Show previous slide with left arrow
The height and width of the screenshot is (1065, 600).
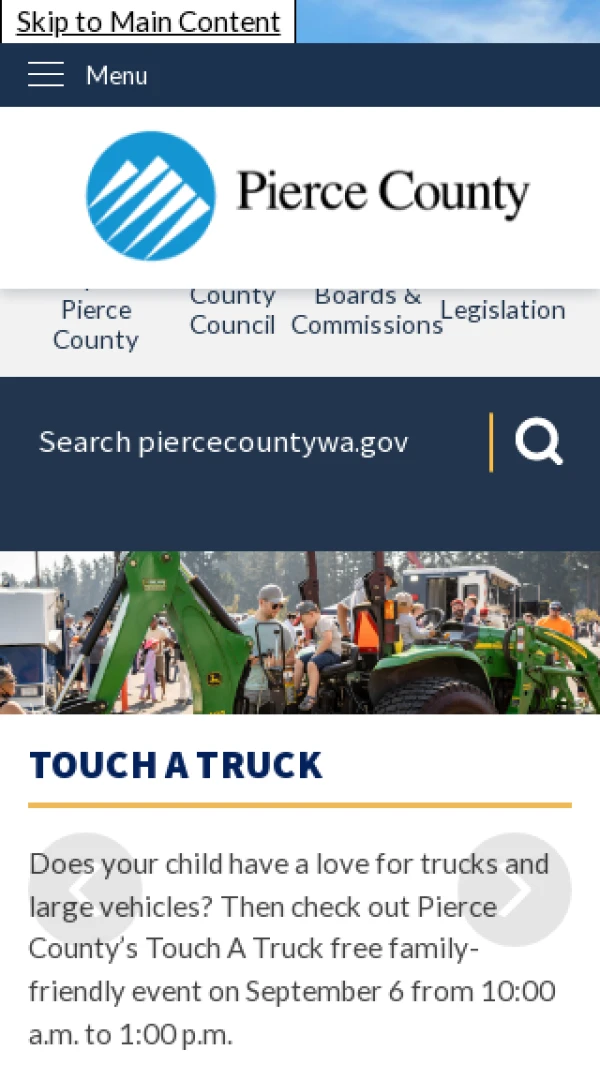click(x=85, y=889)
